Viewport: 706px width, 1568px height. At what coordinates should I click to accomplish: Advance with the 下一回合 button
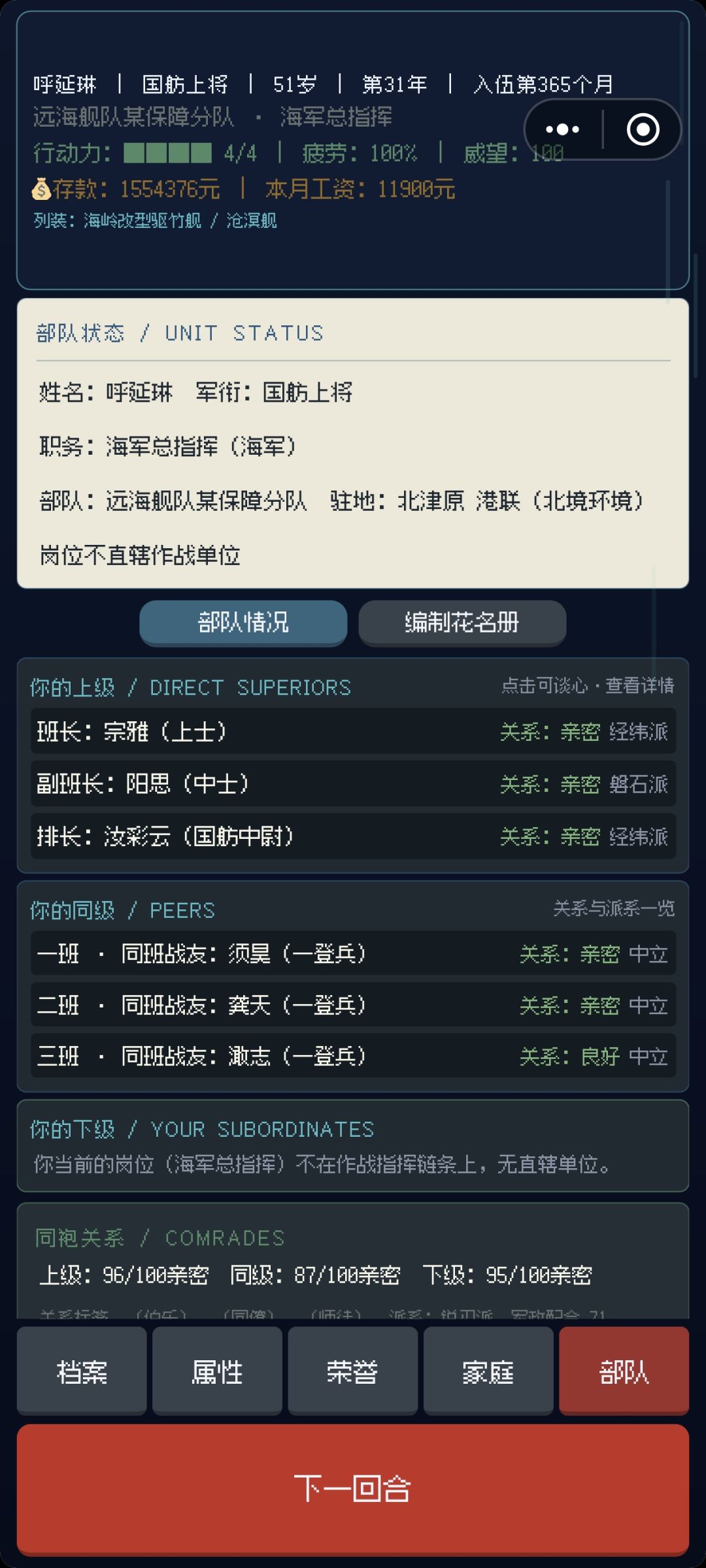pos(353,1489)
